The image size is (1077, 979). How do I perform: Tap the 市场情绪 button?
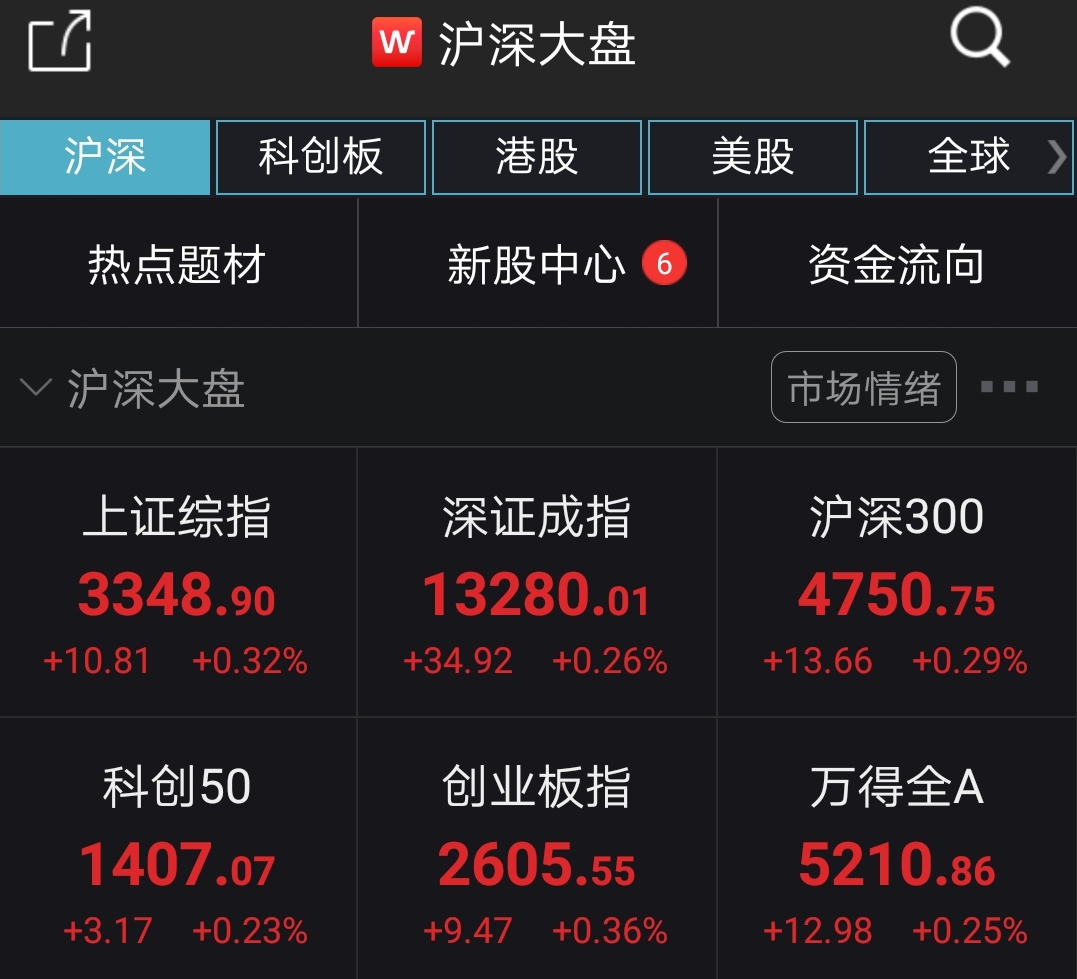tap(863, 387)
